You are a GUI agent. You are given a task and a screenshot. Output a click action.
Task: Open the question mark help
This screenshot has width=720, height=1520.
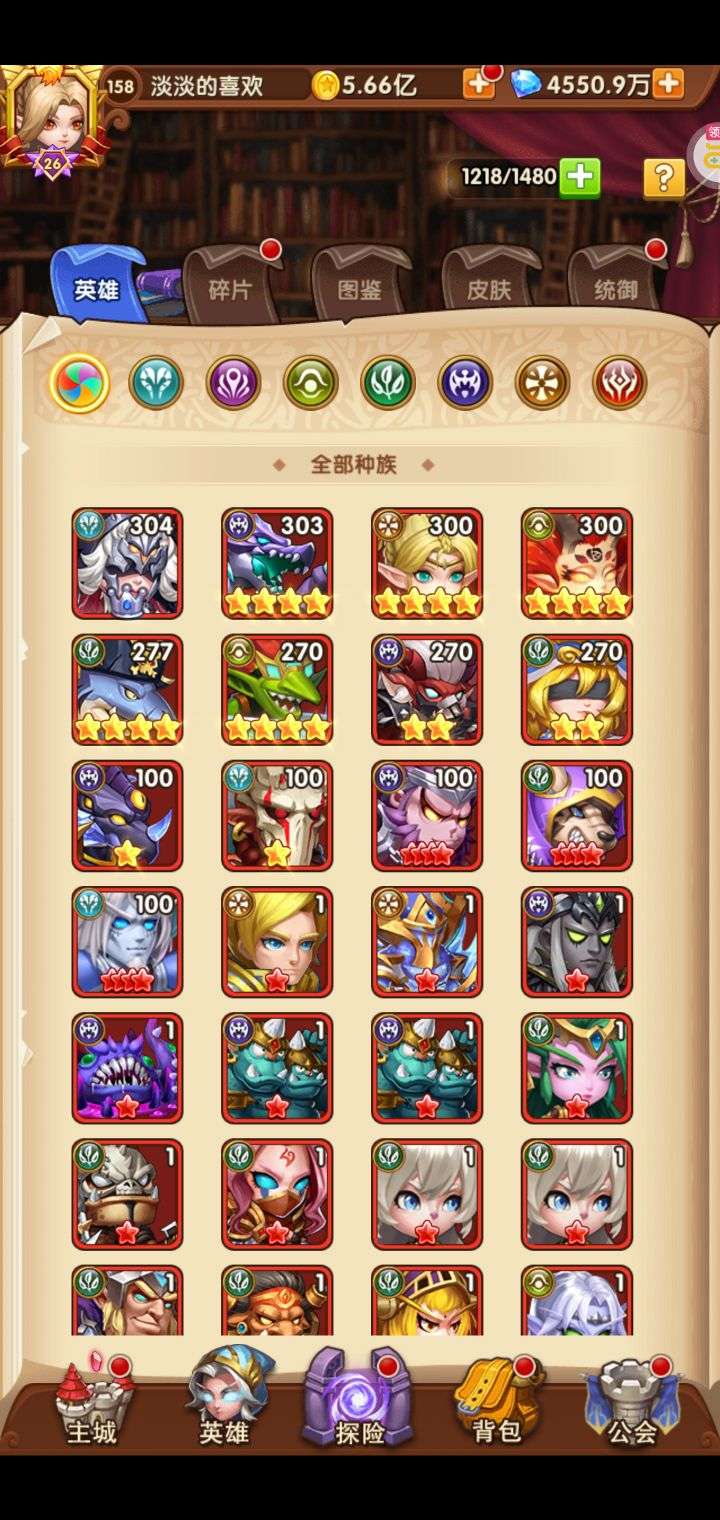(x=664, y=178)
